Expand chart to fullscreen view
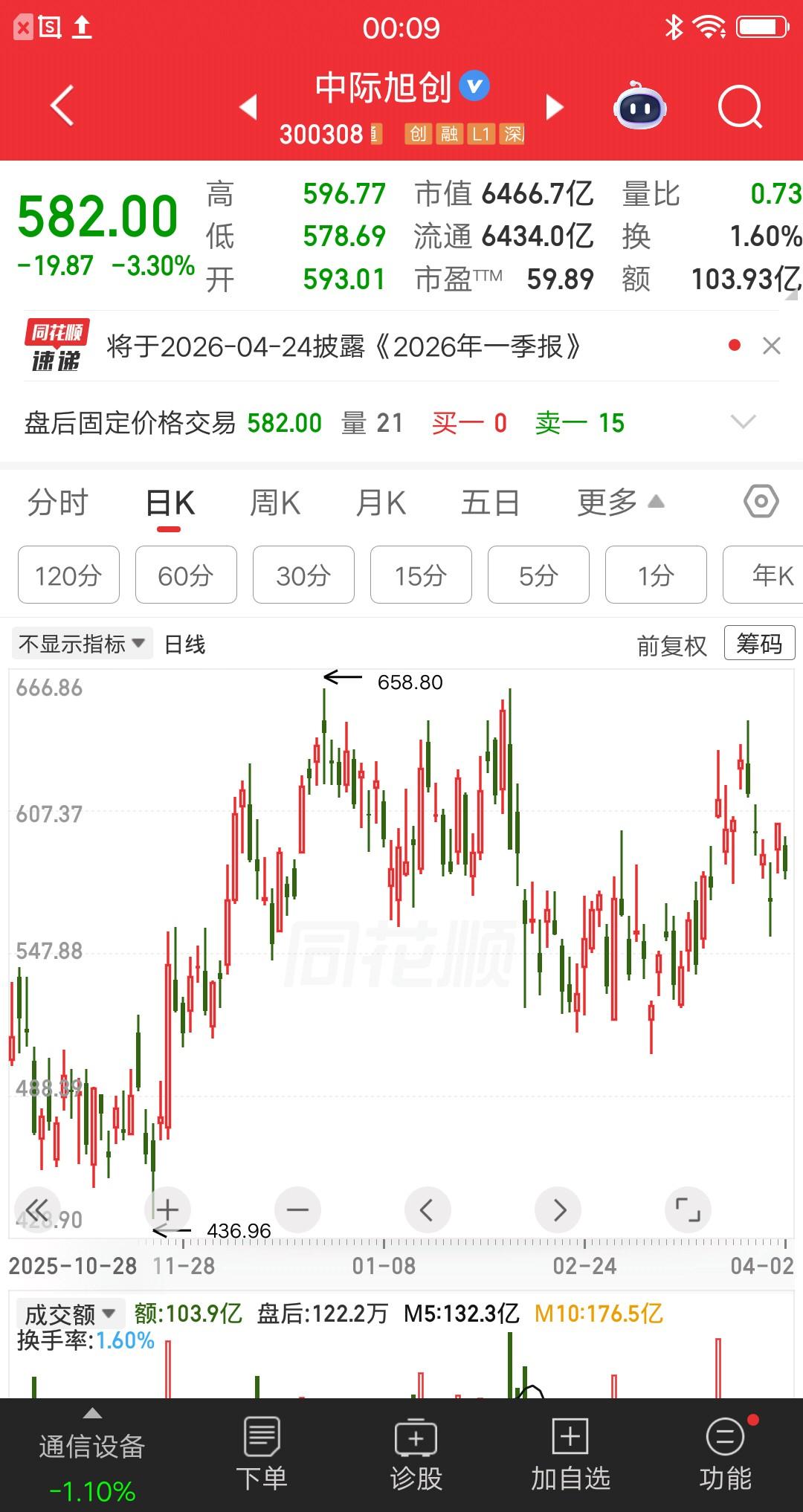Image resolution: width=803 pixels, height=1512 pixels. [x=688, y=1209]
